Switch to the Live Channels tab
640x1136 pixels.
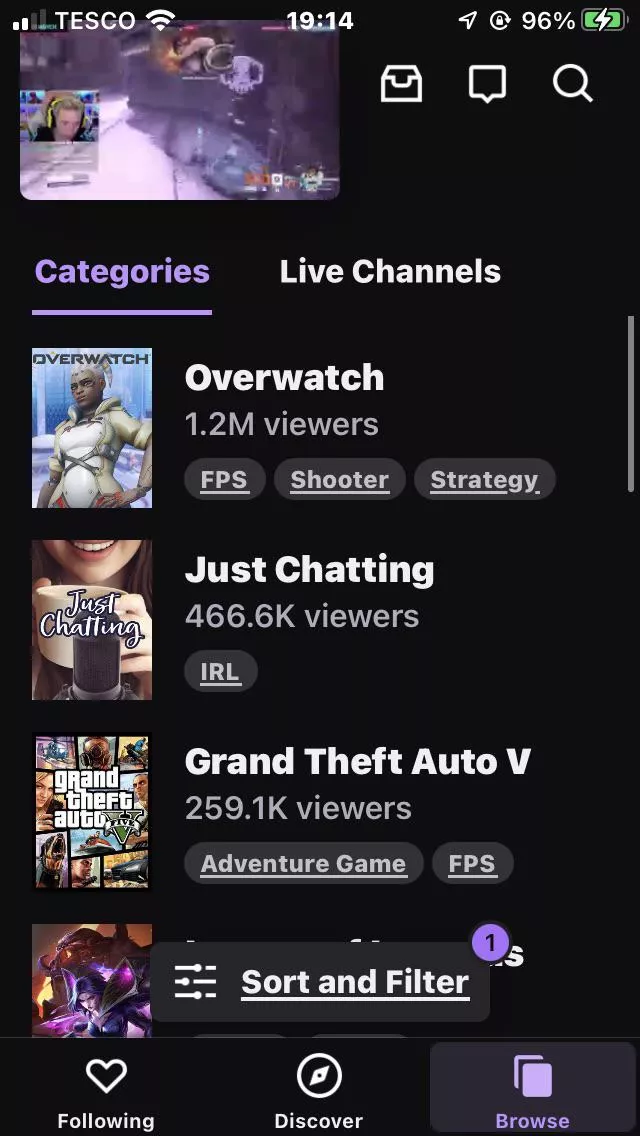(390, 272)
